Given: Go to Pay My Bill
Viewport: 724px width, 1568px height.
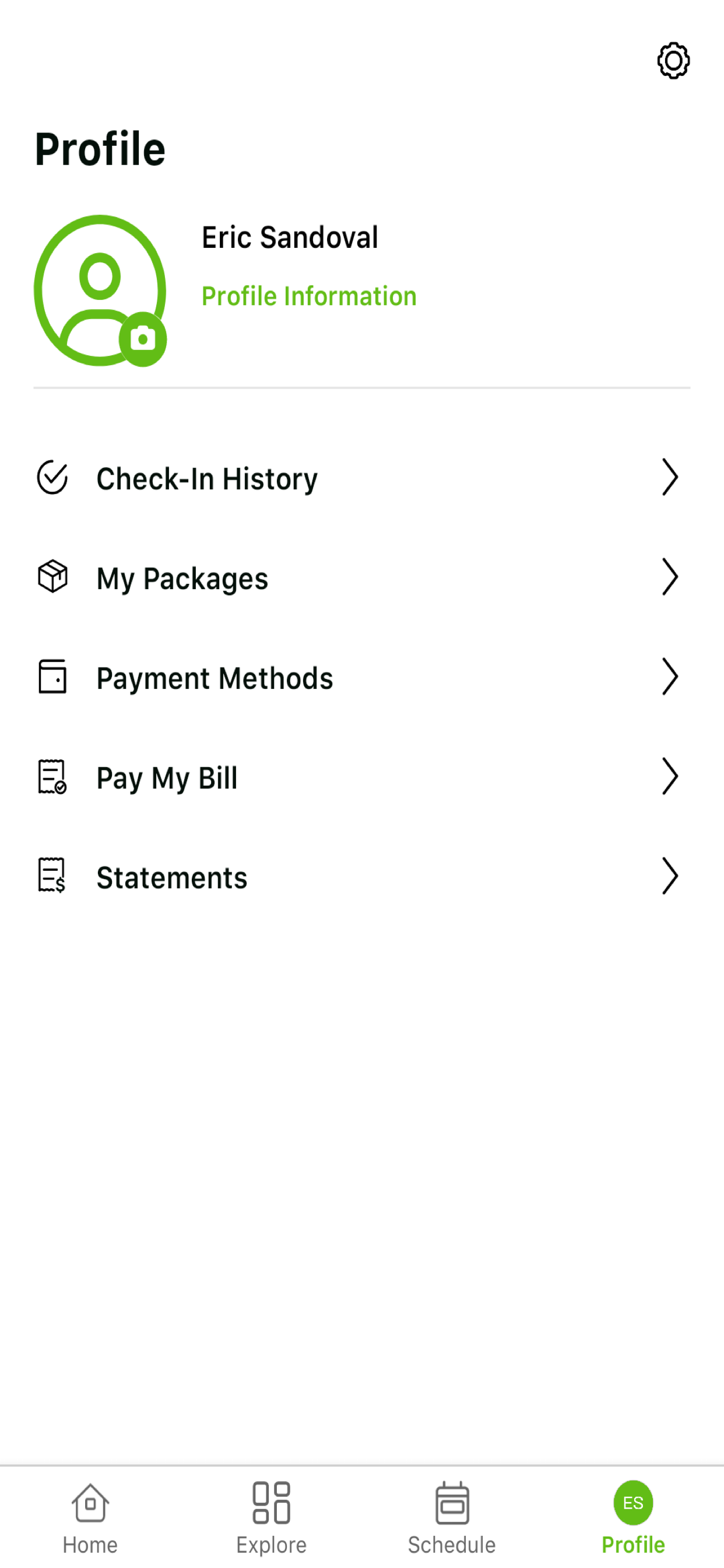Looking at the screenshot, I should click(362, 778).
